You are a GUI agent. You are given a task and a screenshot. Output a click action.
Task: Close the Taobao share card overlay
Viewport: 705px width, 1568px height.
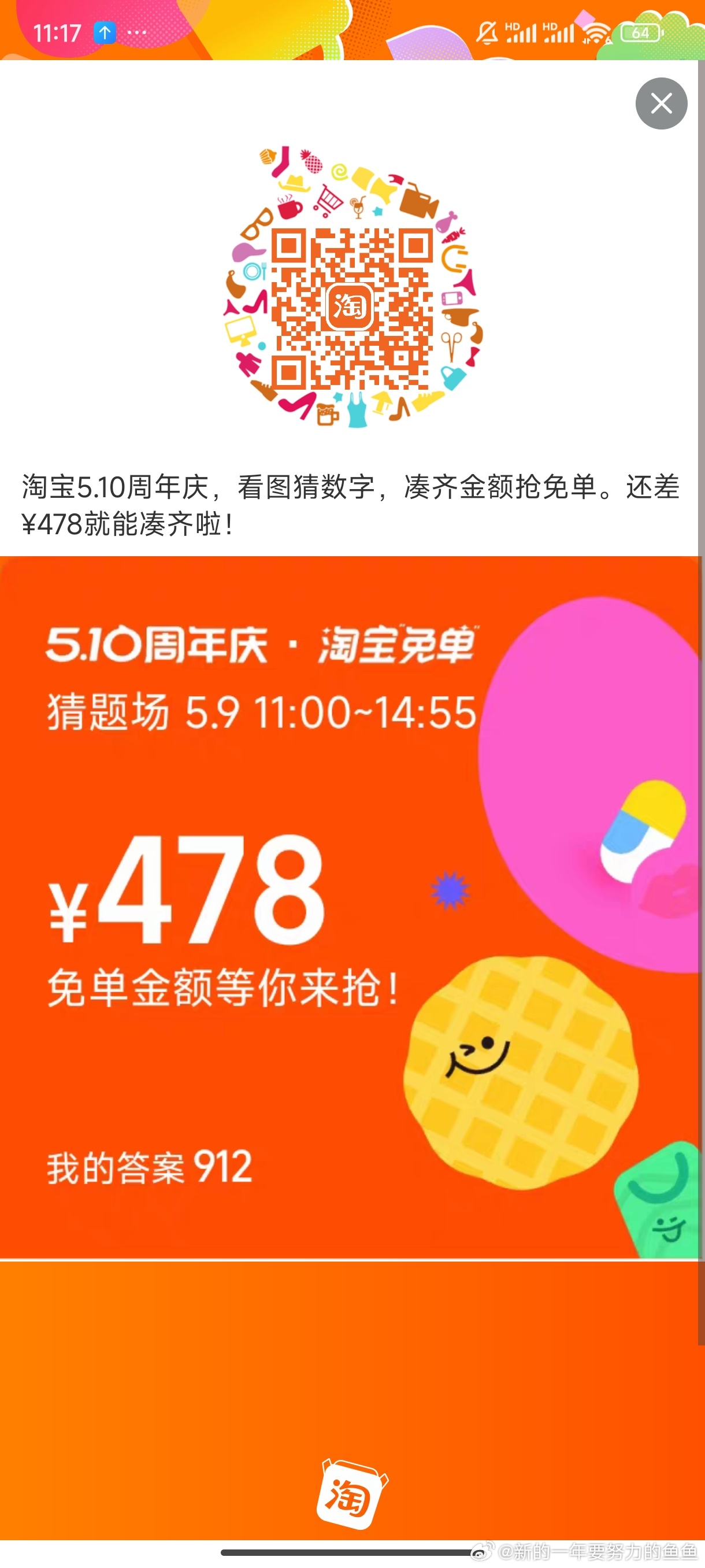click(661, 103)
